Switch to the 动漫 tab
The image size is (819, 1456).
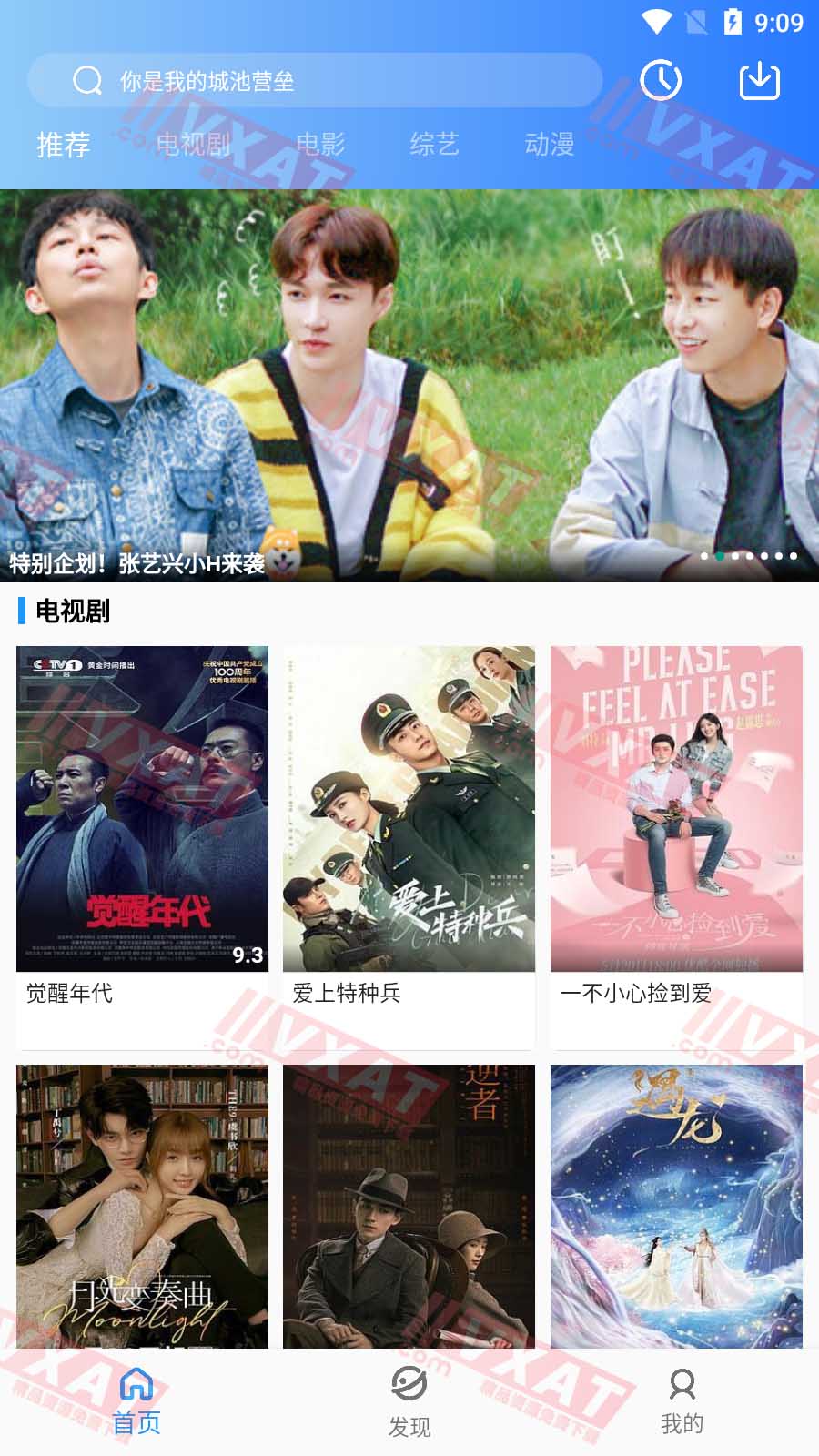tap(549, 144)
